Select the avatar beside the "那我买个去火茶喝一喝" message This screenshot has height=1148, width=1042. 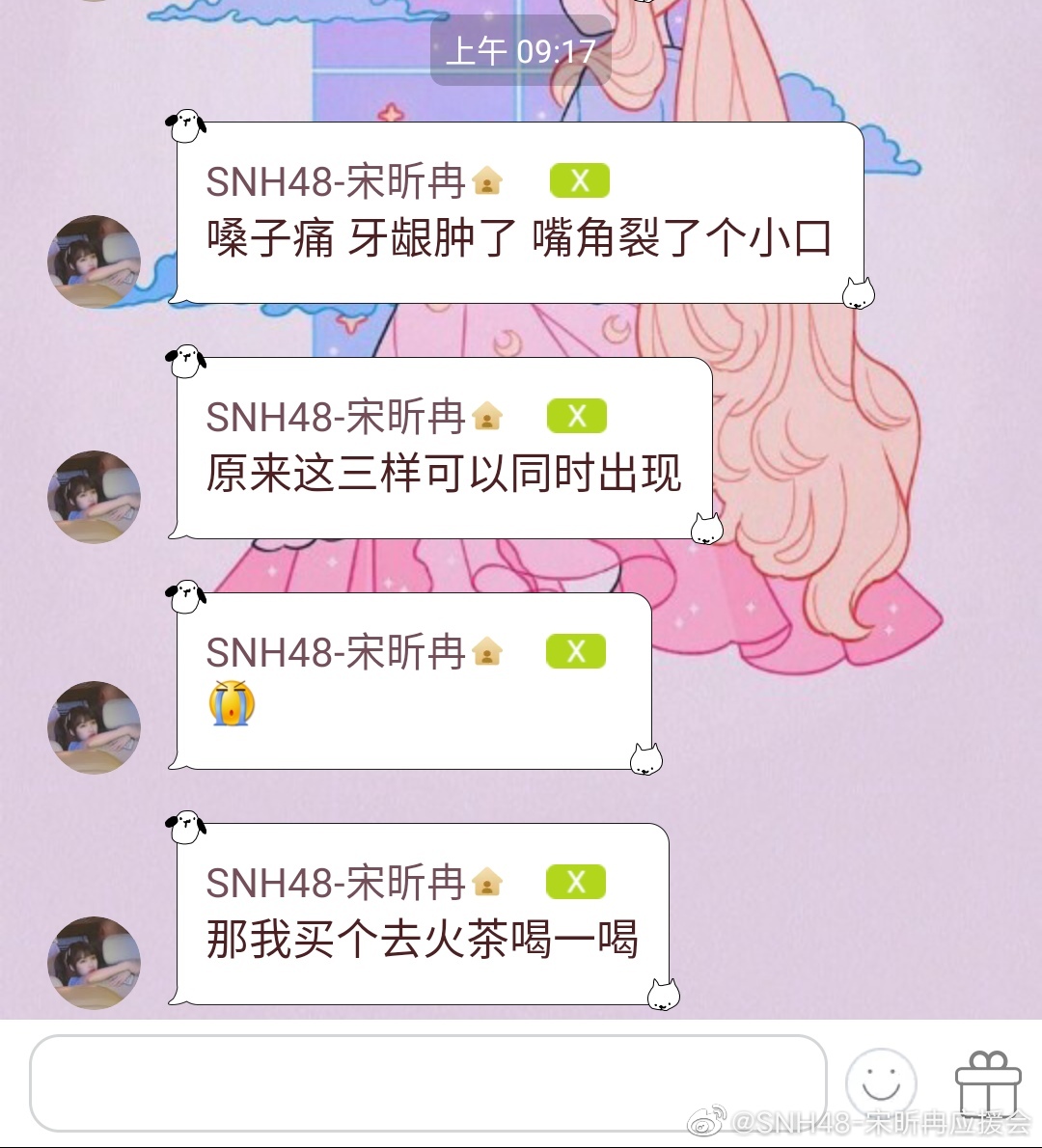click(95, 963)
